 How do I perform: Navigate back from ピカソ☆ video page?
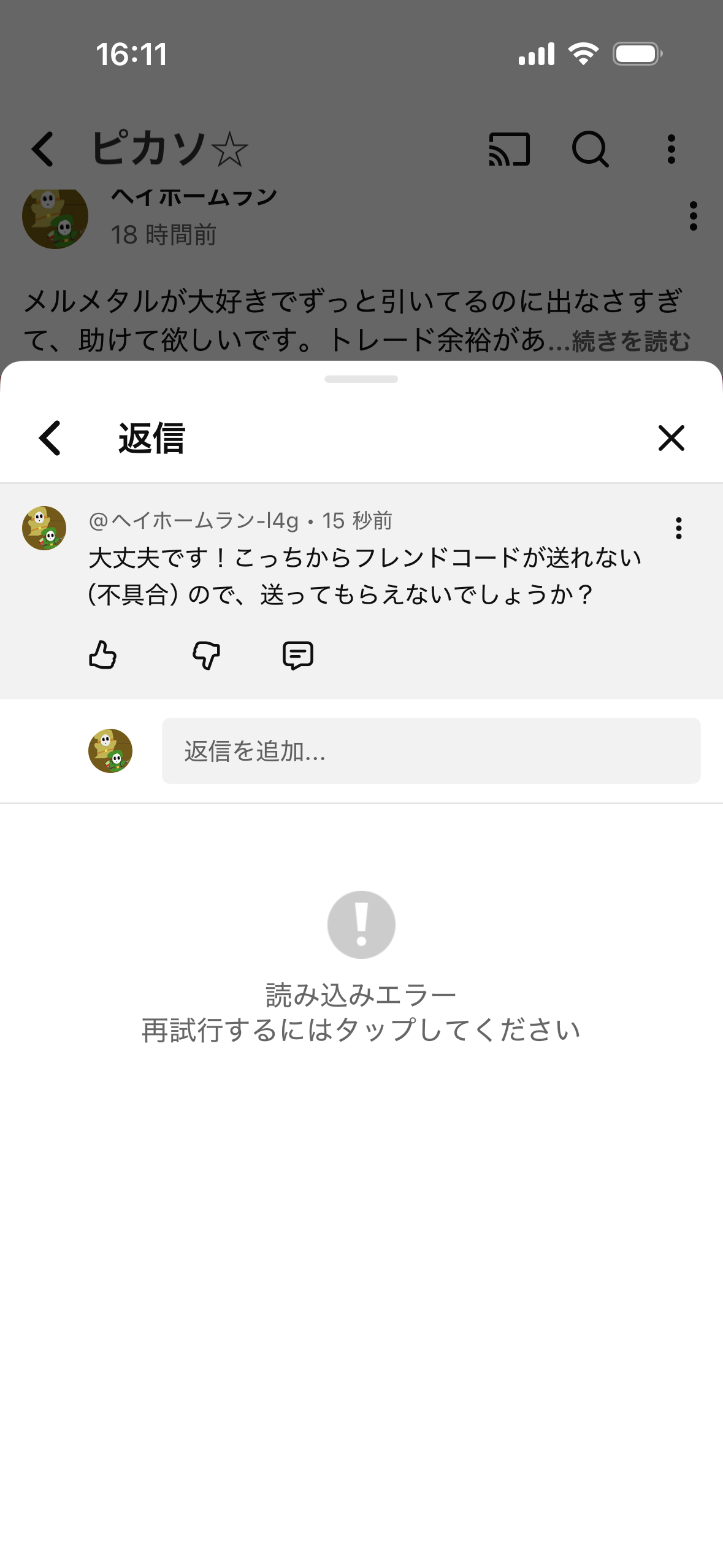click(x=42, y=149)
